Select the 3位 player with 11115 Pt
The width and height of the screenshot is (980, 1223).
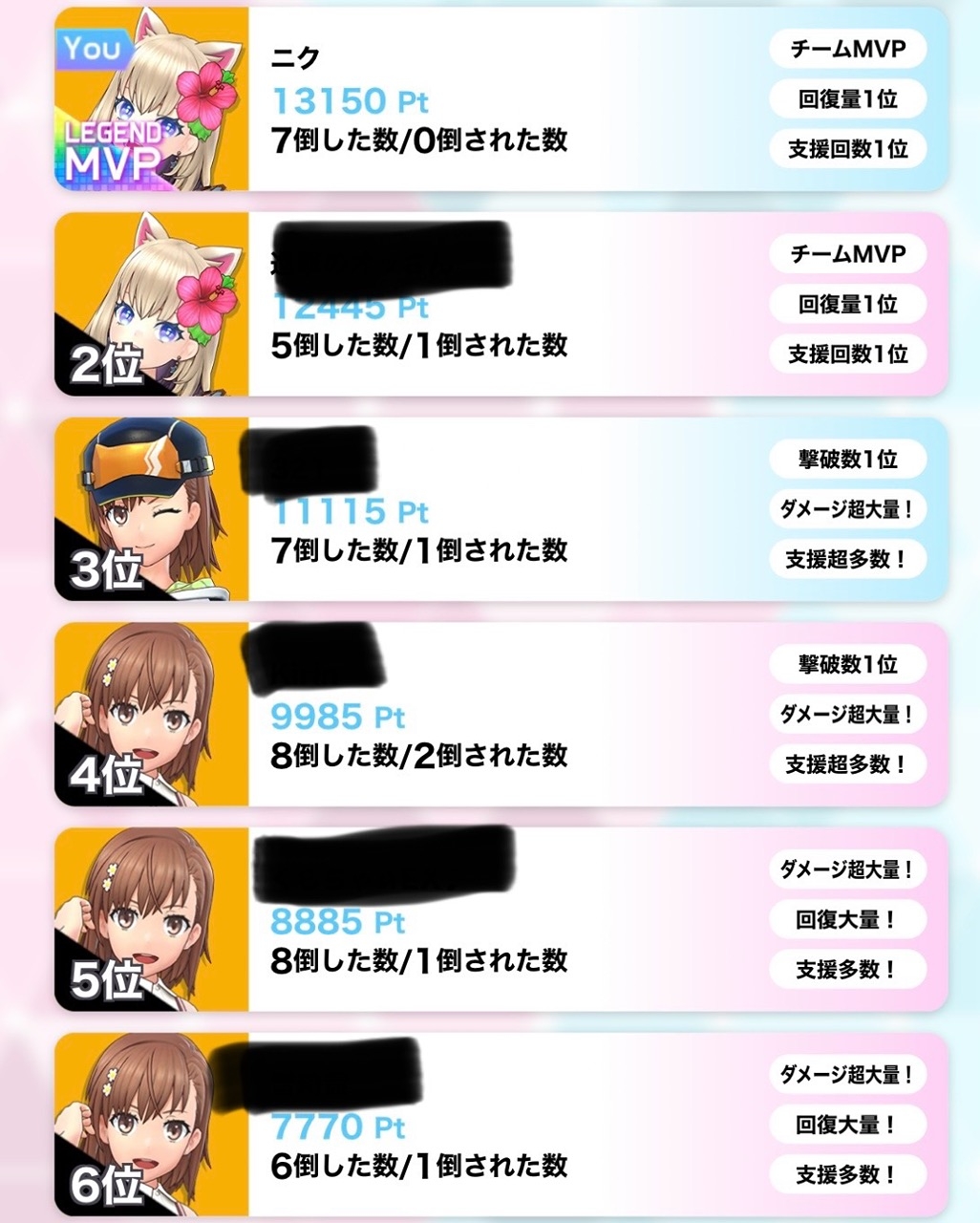pyautogui.click(x=501, y=509)
